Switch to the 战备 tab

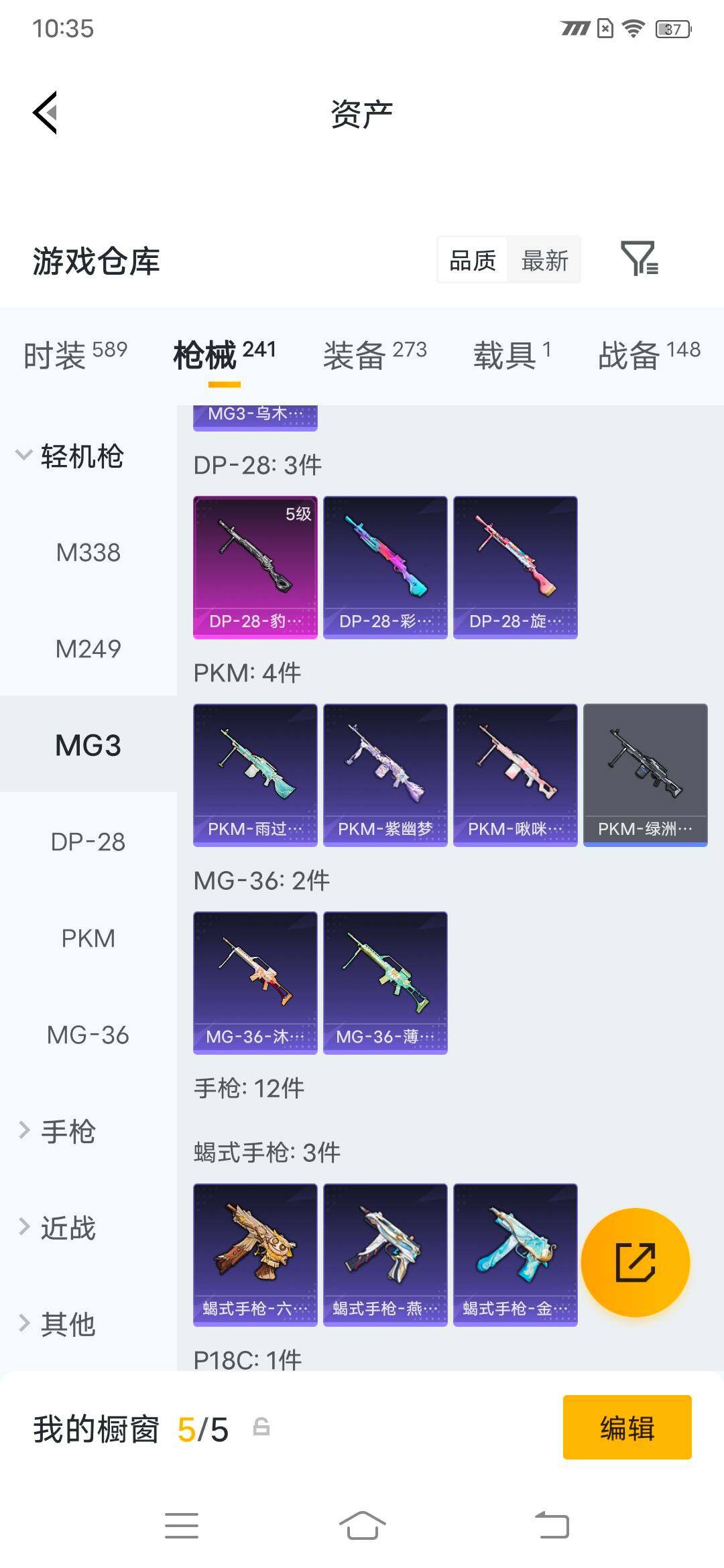tap(650, 355)
